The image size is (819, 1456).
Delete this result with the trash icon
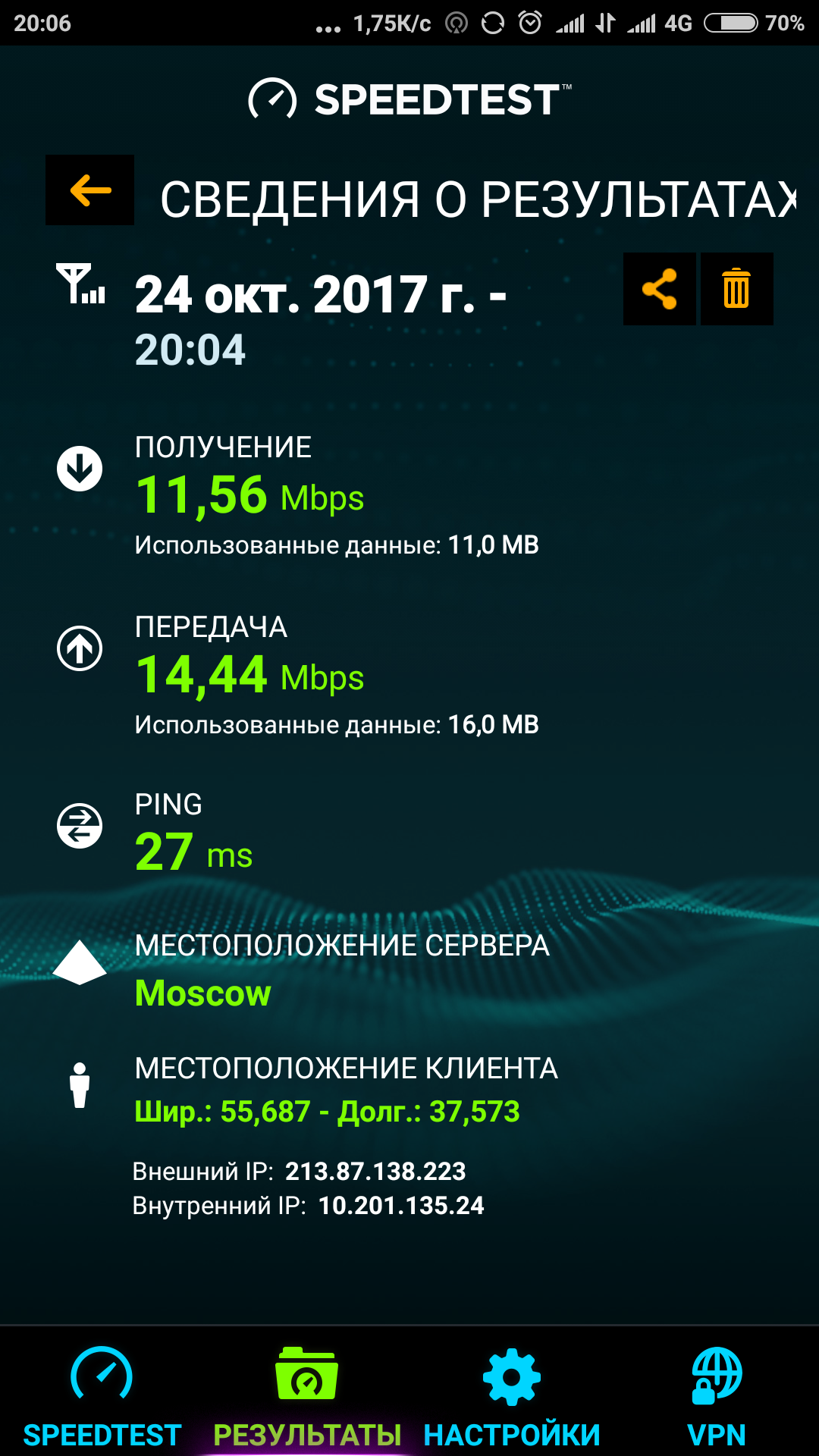(736, 289)
